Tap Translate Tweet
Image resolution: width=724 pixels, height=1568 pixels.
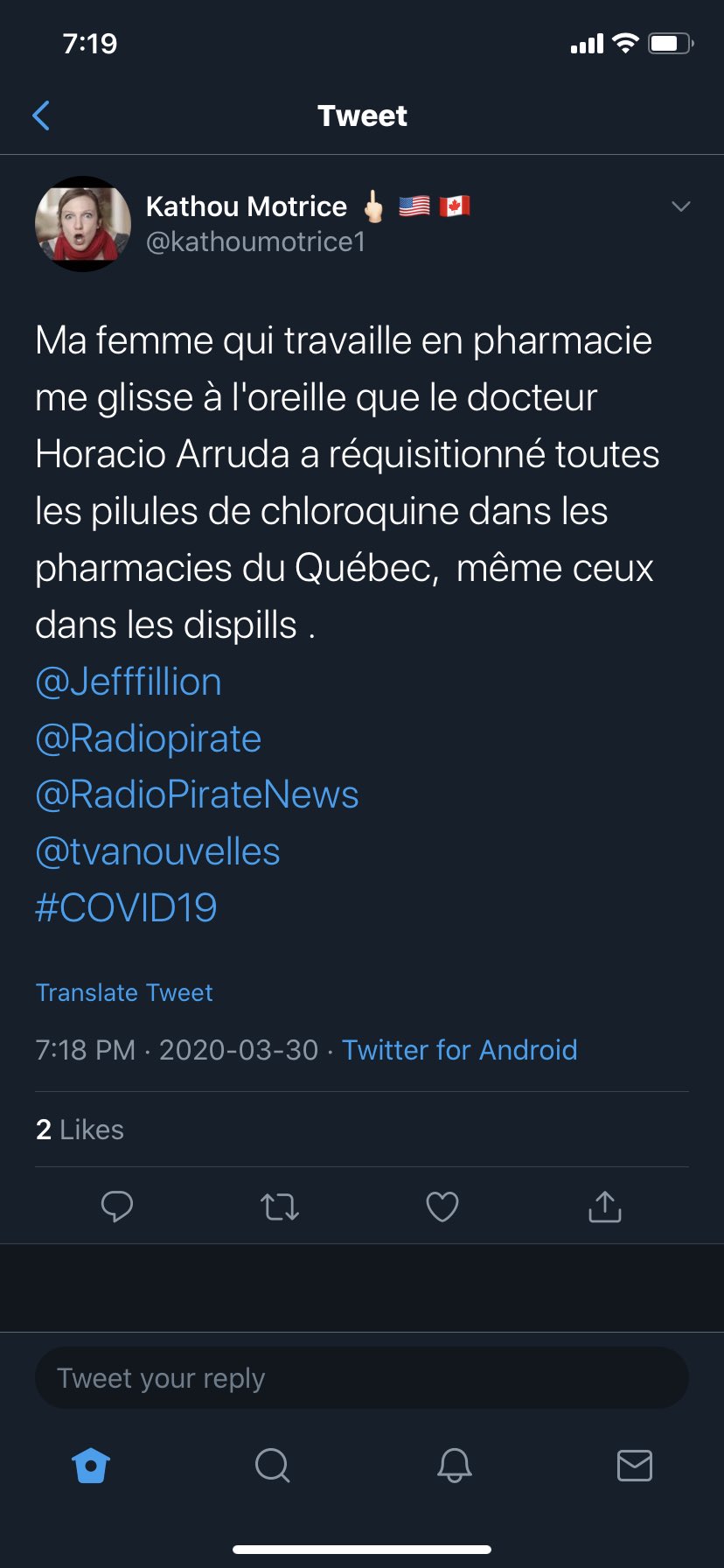124,992
